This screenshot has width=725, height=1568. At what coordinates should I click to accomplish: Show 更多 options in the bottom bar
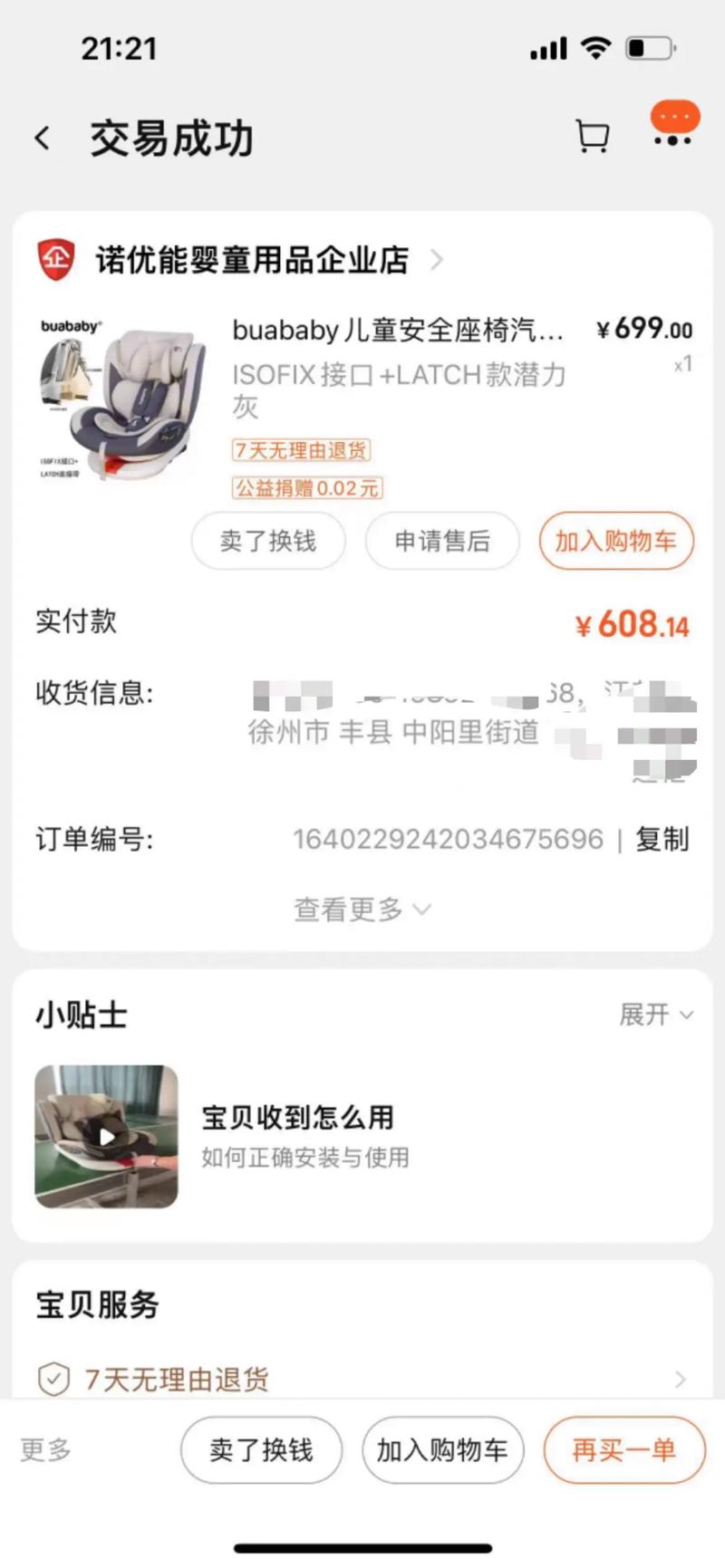tap(46, 1449)
